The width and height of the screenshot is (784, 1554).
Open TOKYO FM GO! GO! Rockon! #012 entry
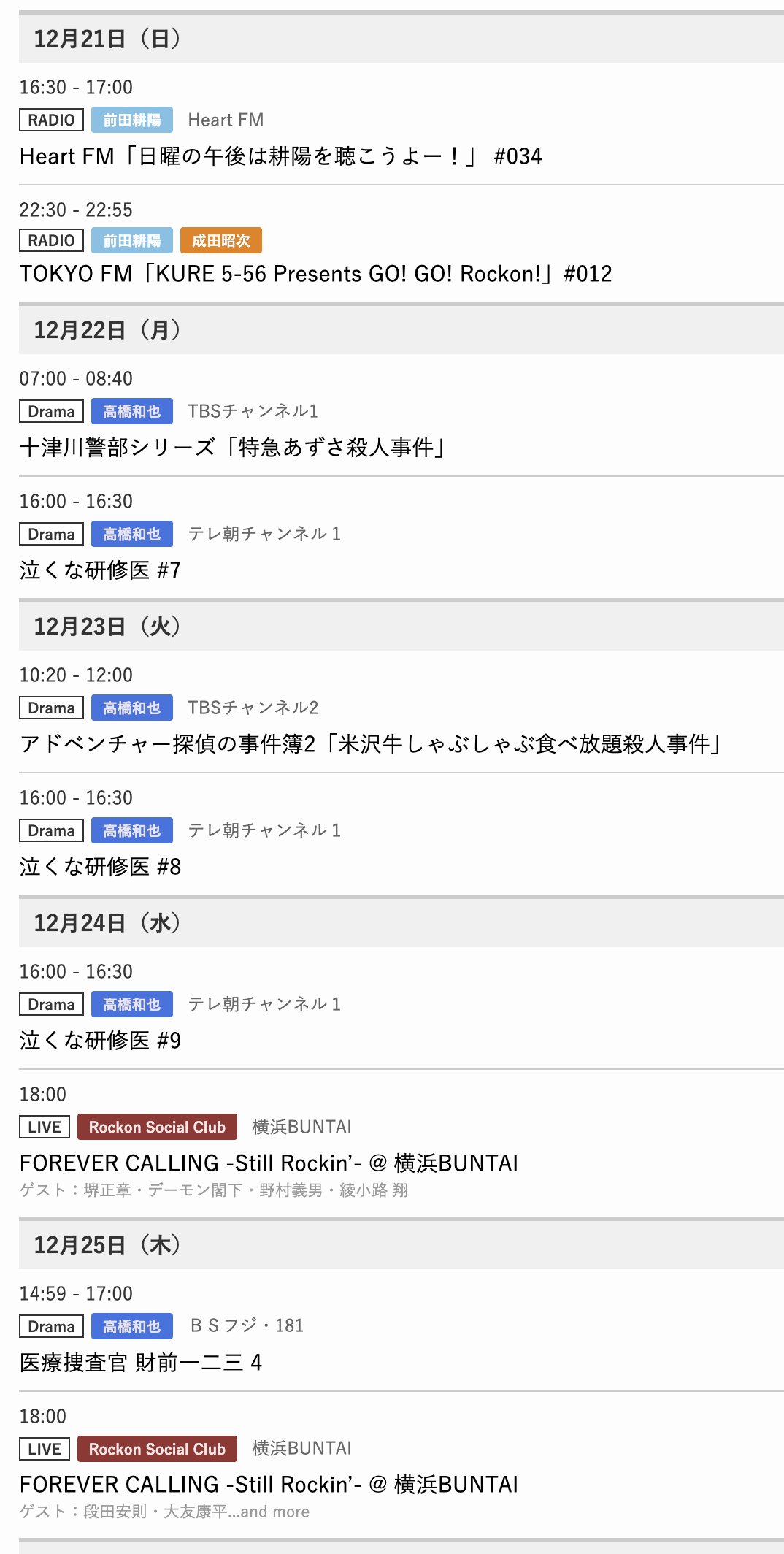tap(315, 274)
